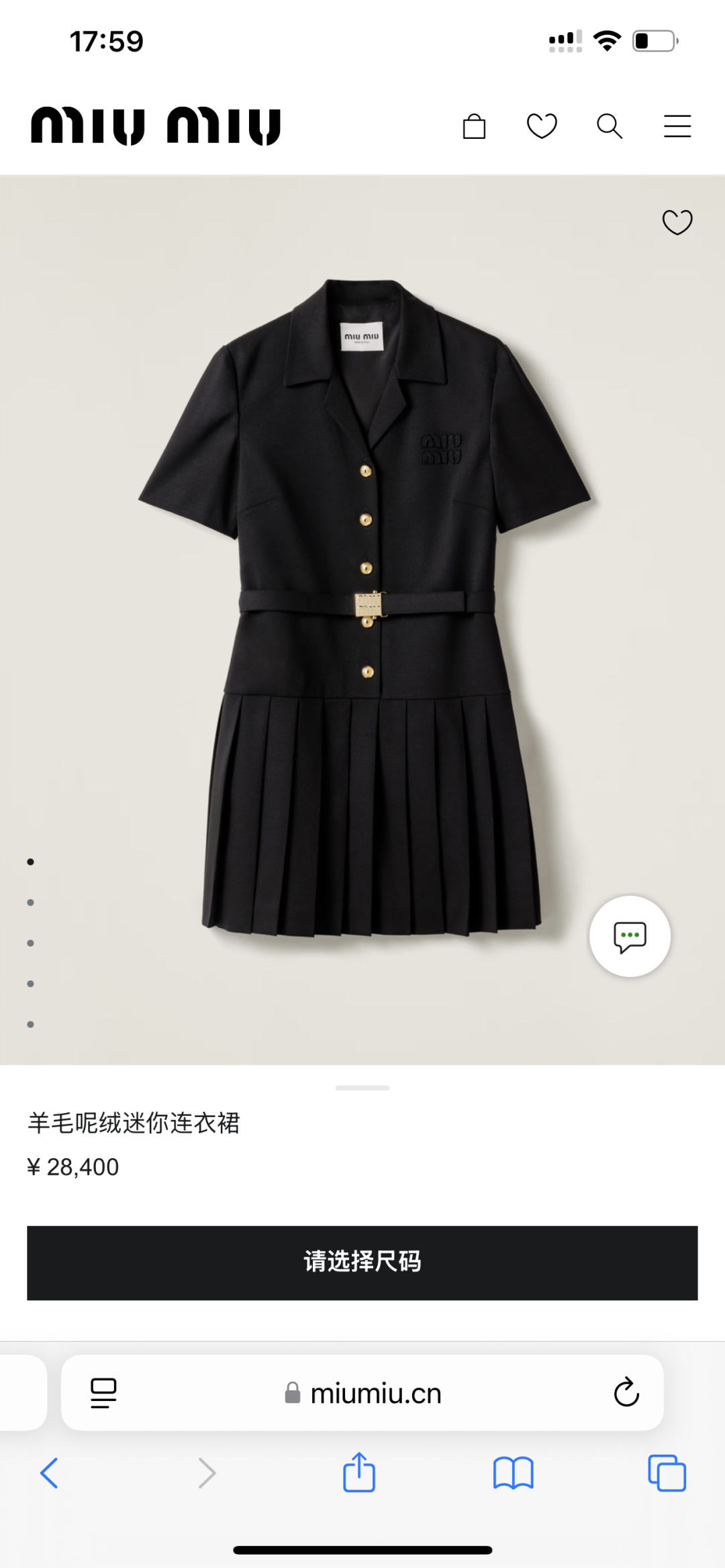
Task: Open the shopping bag
Action: tap(474, 126)
